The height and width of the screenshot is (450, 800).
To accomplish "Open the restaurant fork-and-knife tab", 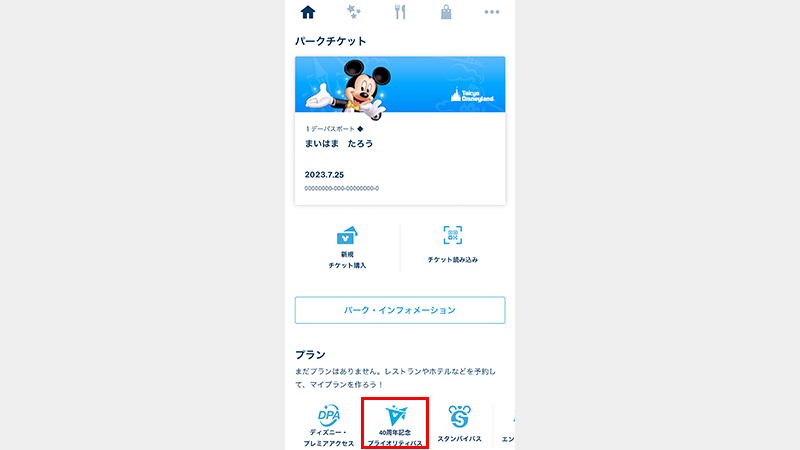I will tap(400, 12).
